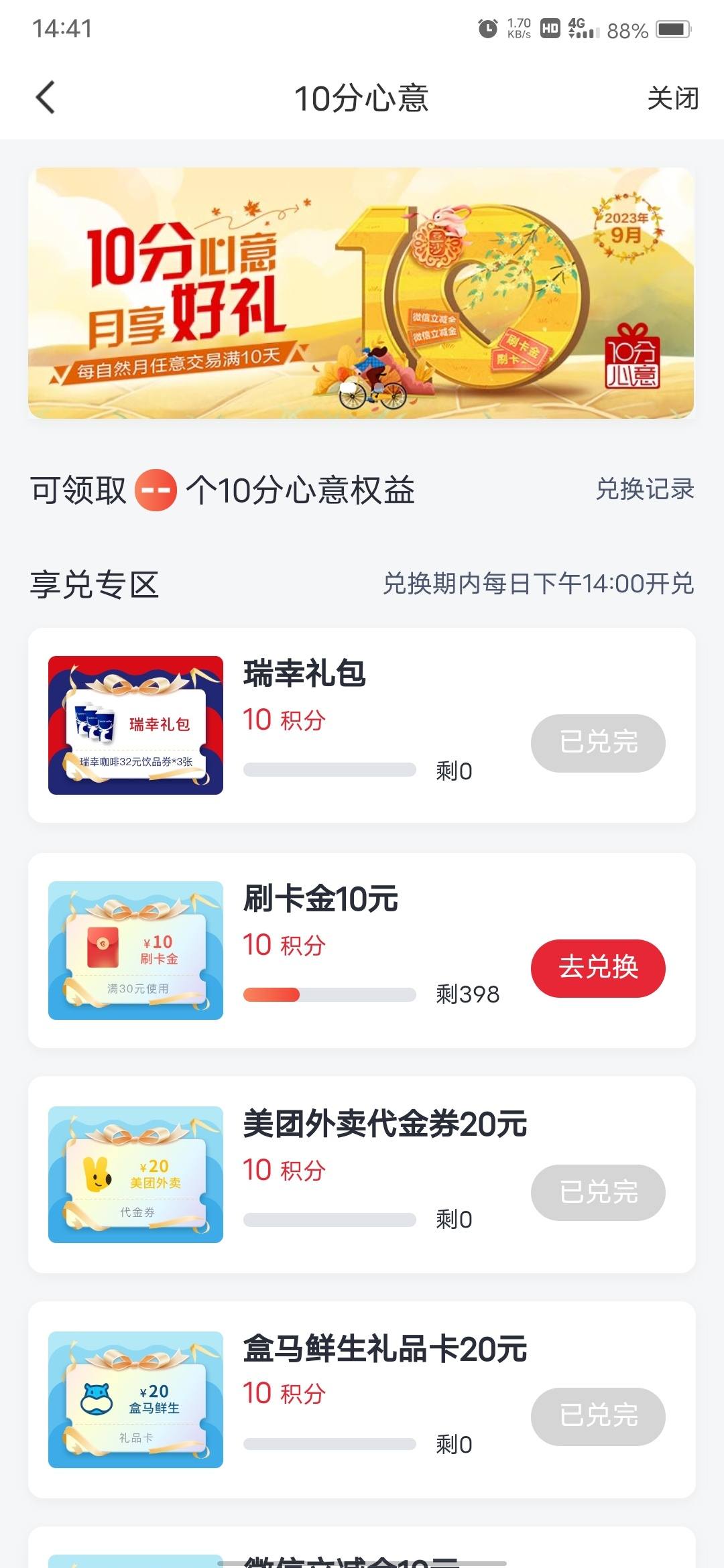Viewport: 724px width, 1568px height.
Task: Open the 盒马鲜生礼品卡20元 card image
Action: click(135, 1400)
